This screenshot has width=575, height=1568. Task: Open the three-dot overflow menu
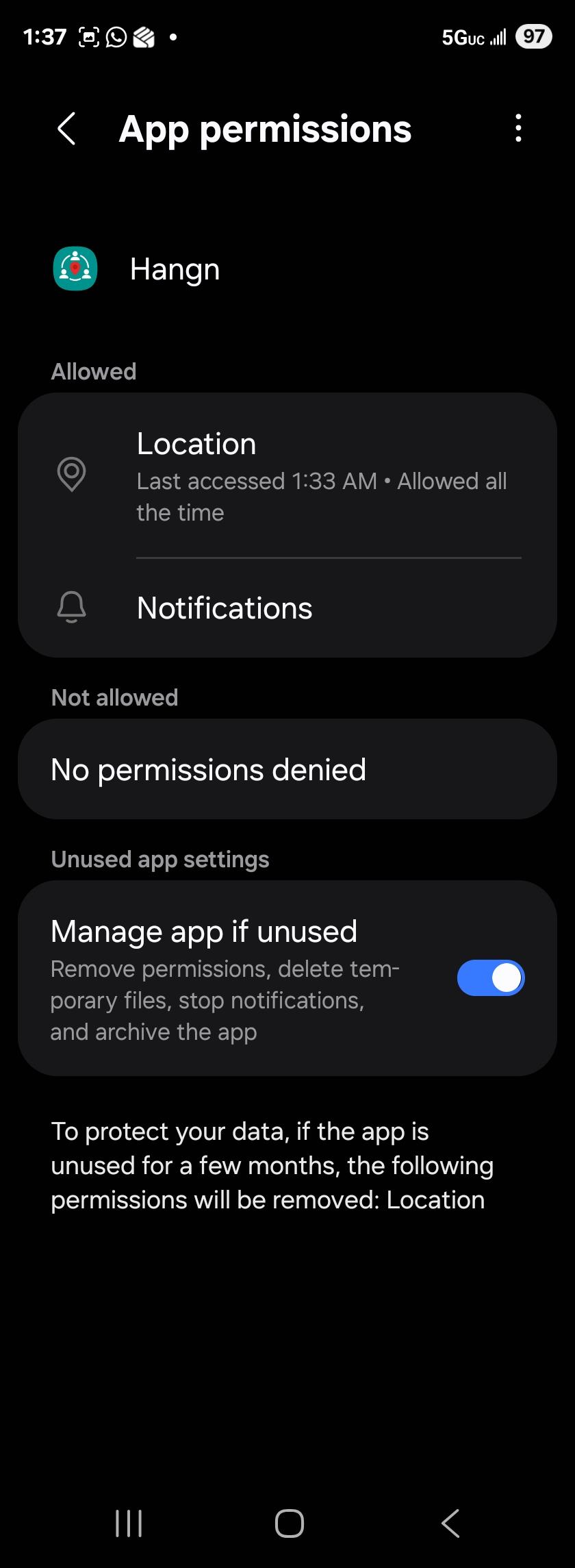517,129
